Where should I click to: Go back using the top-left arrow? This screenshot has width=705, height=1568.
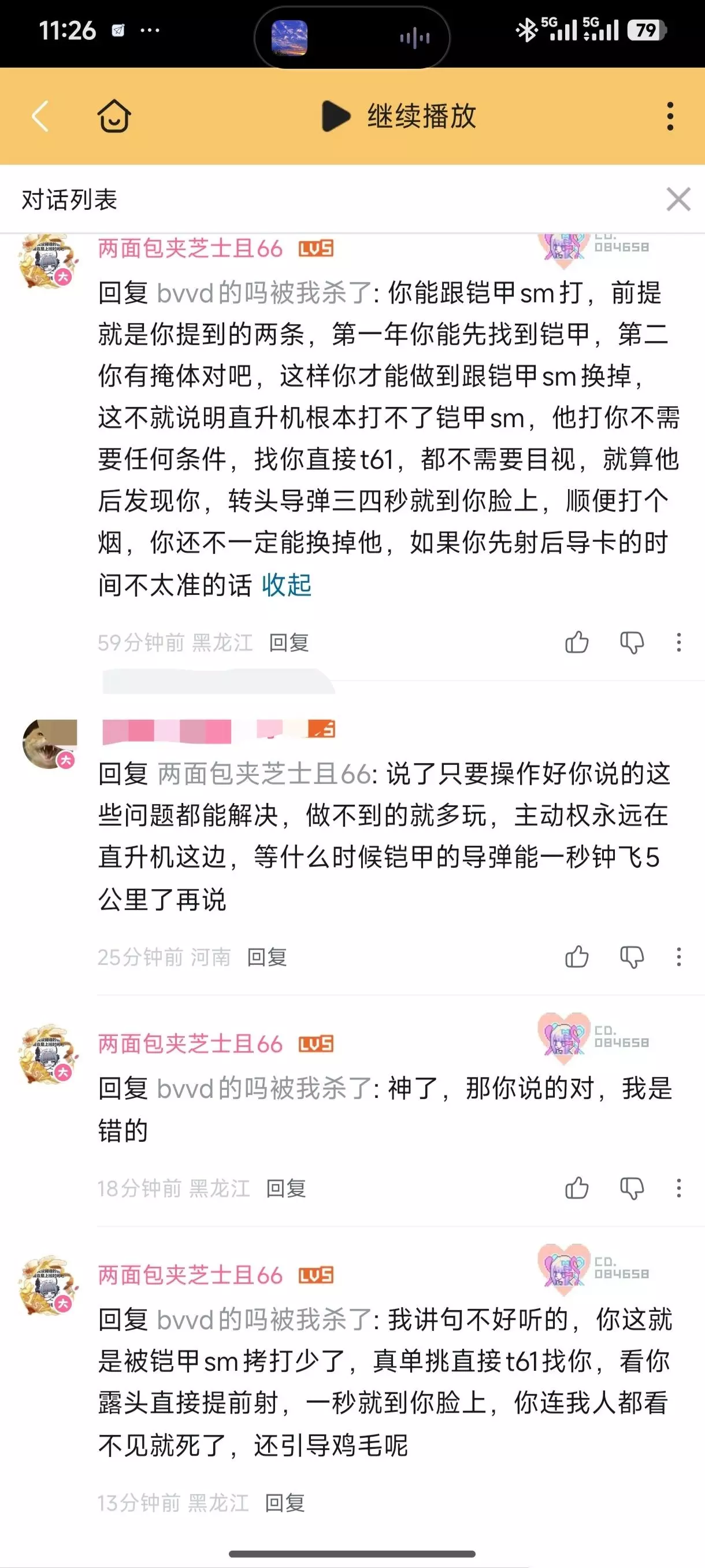(x=40, y=116)
